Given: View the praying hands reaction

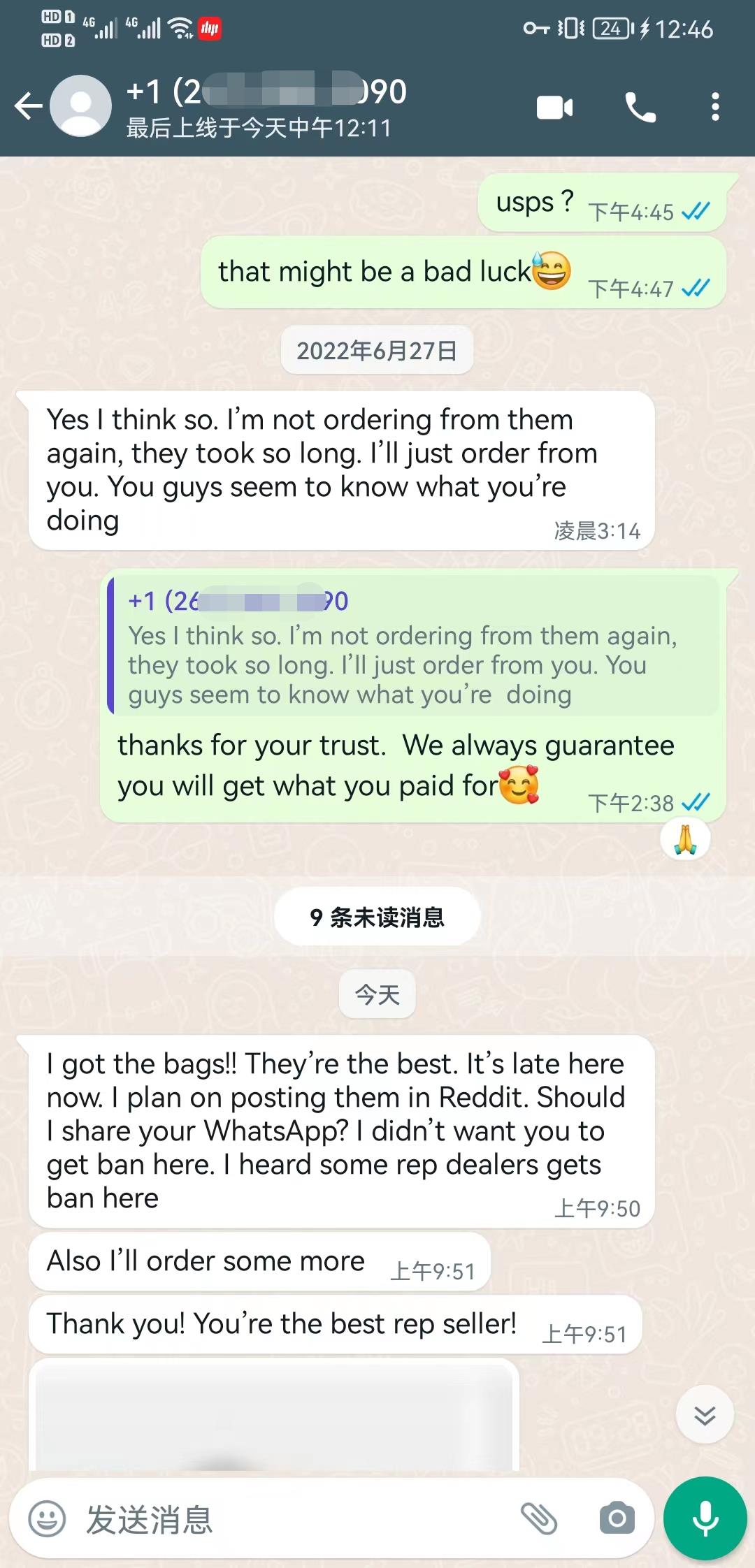Looking at the screenshot, I should point(685,839).
